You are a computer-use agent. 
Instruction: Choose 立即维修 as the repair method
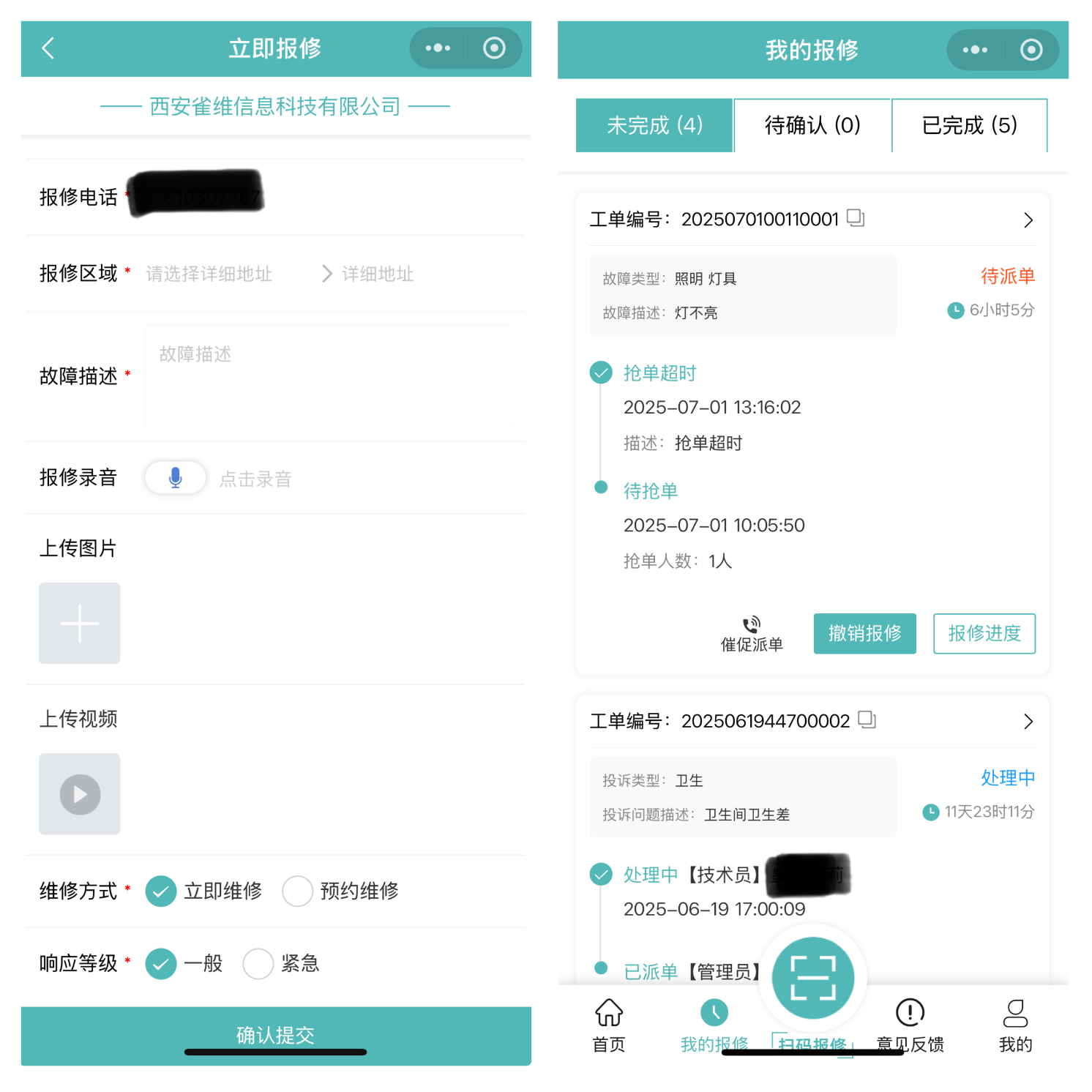[161, 891]
